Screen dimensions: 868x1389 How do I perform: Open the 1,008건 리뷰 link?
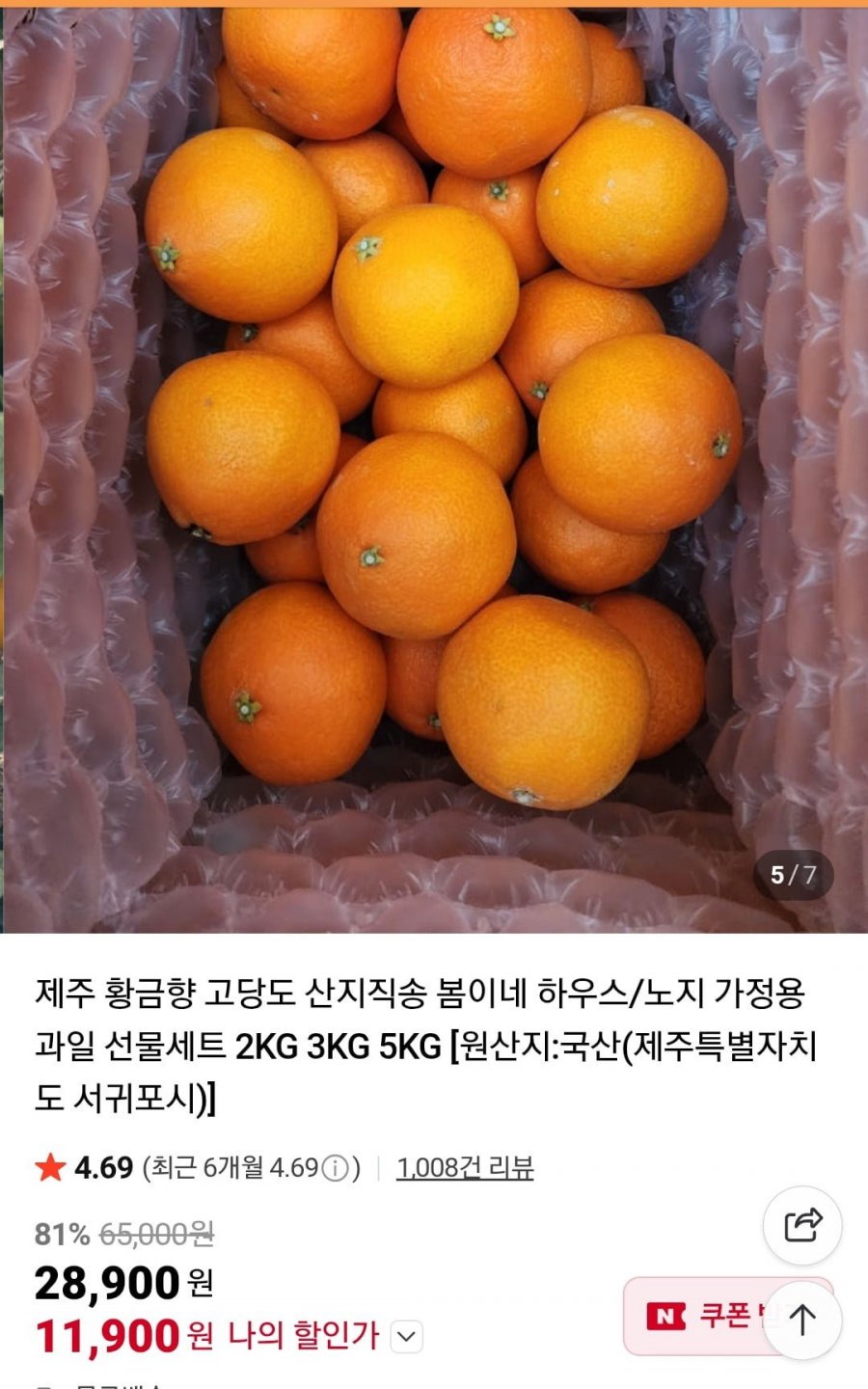click(465, 1168)
